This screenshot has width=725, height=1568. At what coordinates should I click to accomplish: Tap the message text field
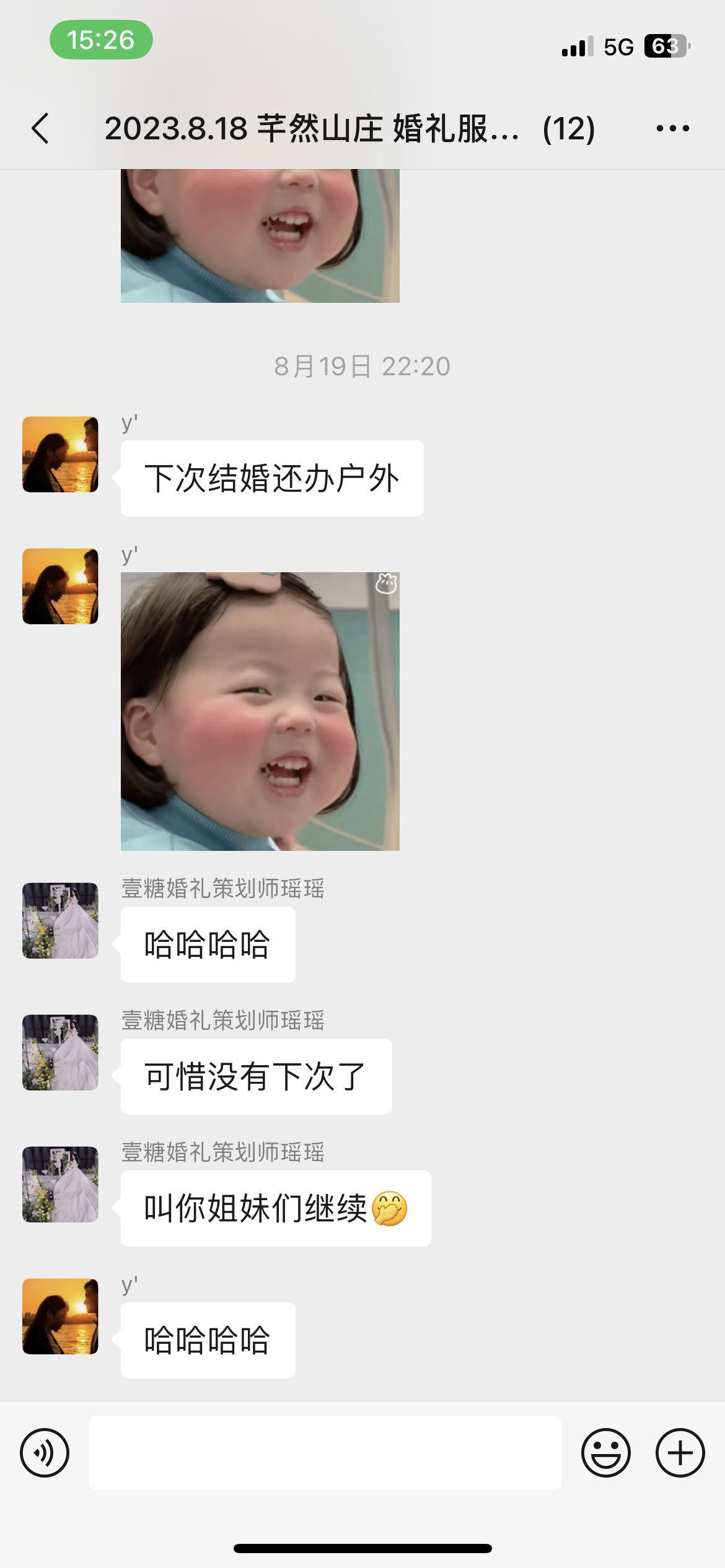coord(325,1453)
